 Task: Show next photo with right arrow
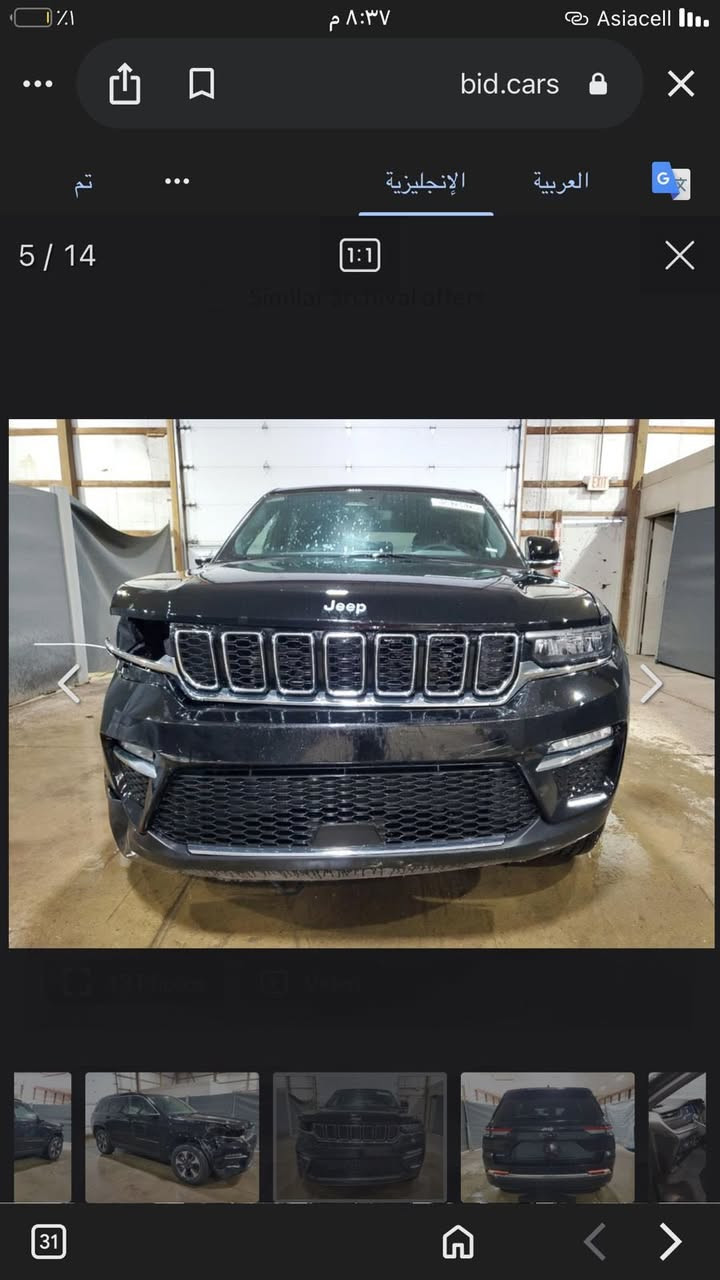(x=651, y=684)
